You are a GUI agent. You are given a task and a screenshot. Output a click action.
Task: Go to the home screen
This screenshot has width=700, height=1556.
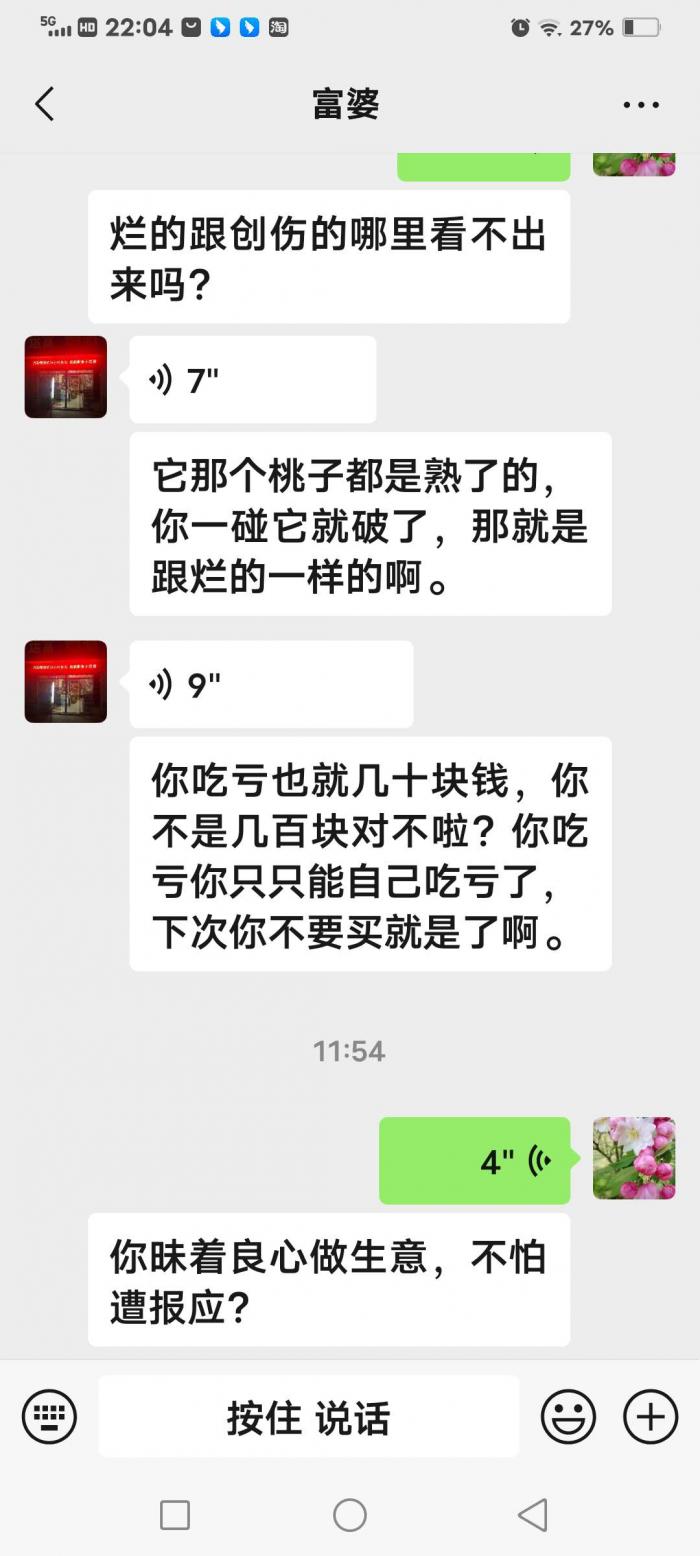[350, 1515]
